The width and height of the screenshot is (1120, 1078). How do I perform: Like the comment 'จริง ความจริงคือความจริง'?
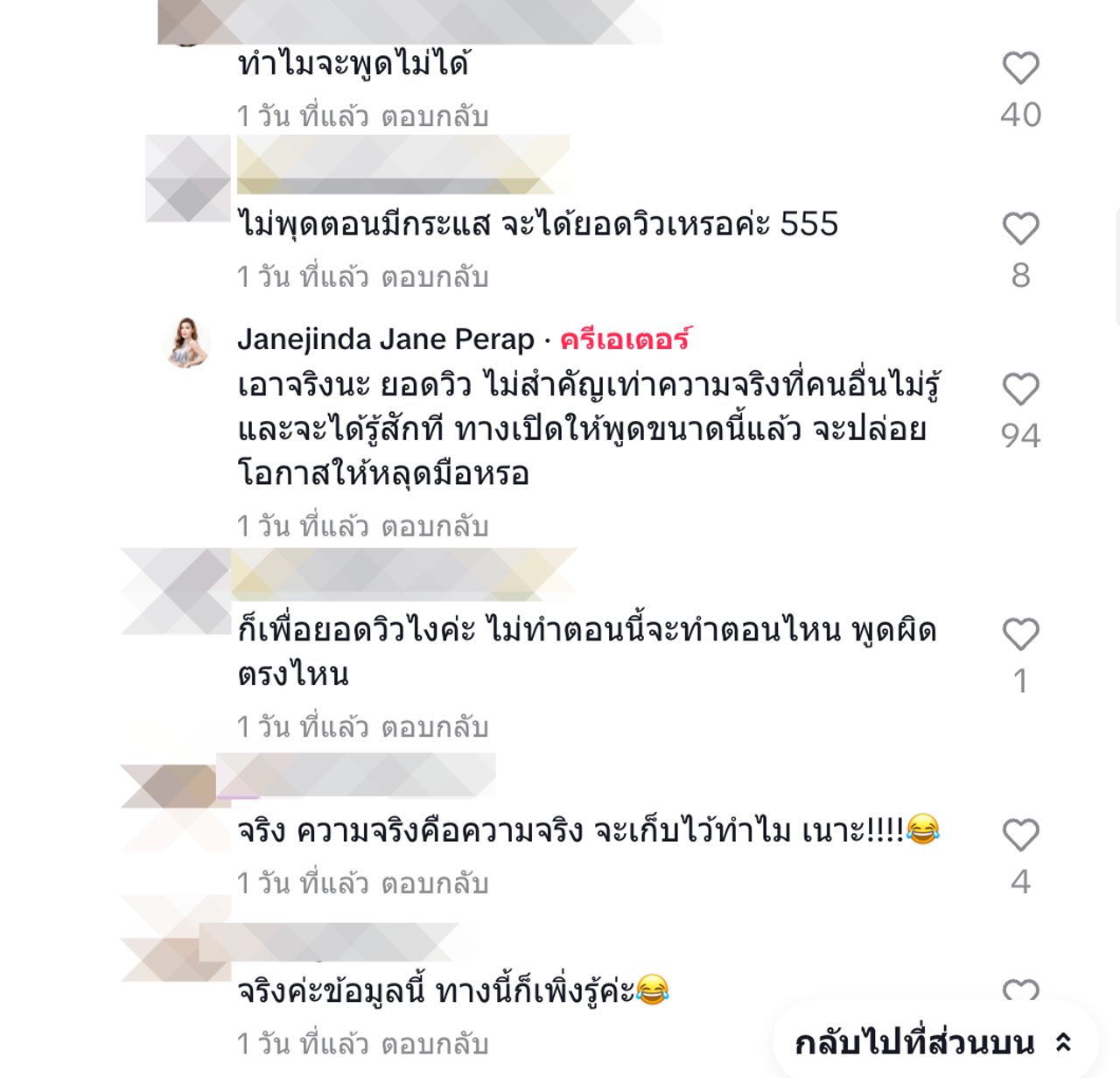click(x=1020, y=835)
